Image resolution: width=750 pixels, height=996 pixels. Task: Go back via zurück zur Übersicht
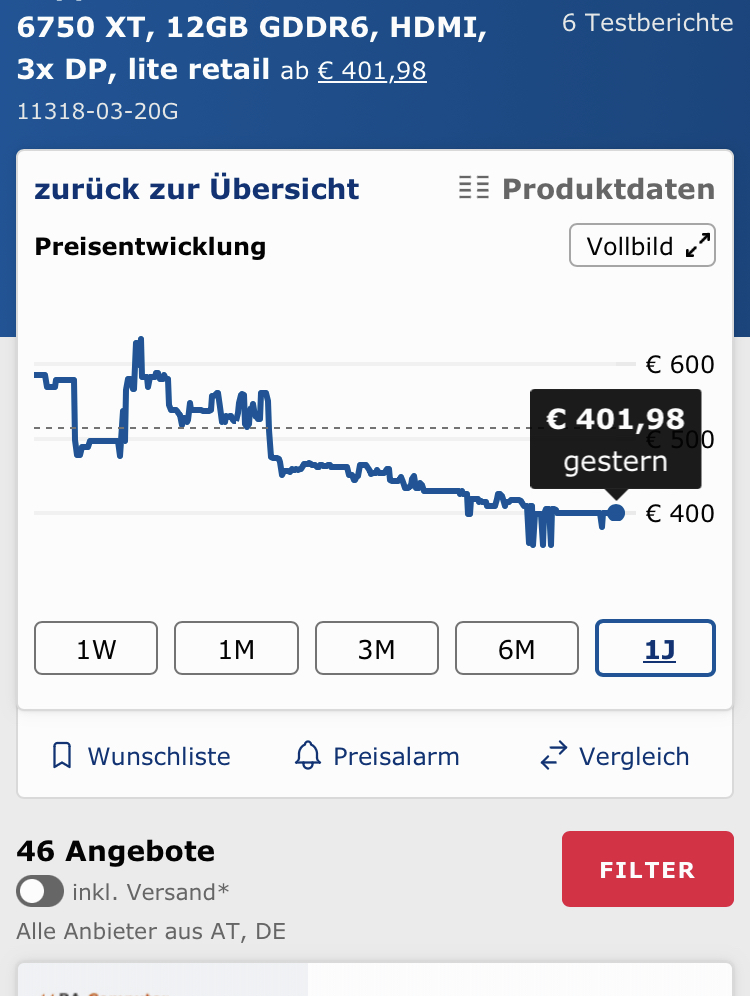click(x=197, y=189)
